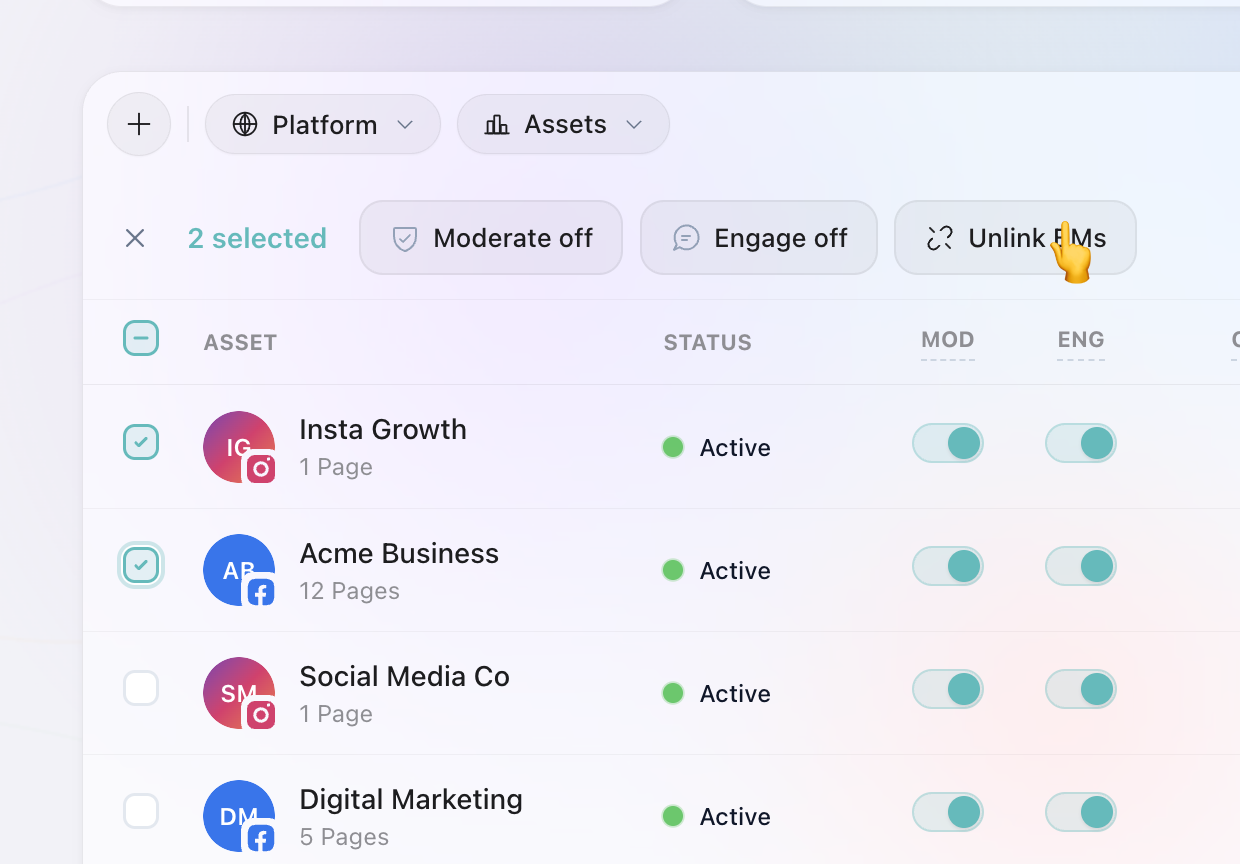Select the Social Media Co checkbox

coord(141,688)
